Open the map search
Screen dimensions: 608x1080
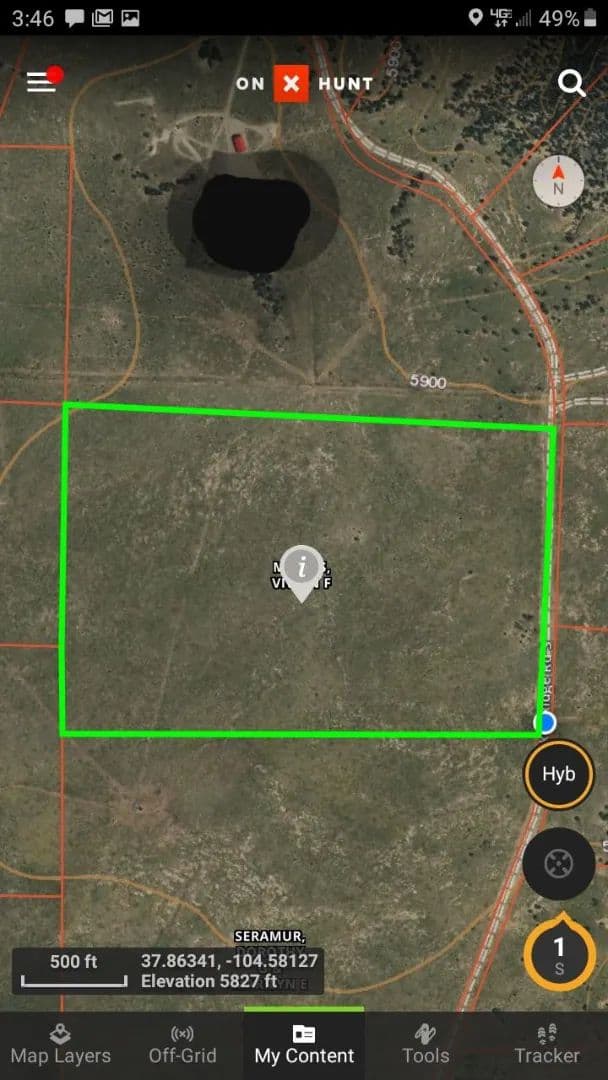(571, 84)
